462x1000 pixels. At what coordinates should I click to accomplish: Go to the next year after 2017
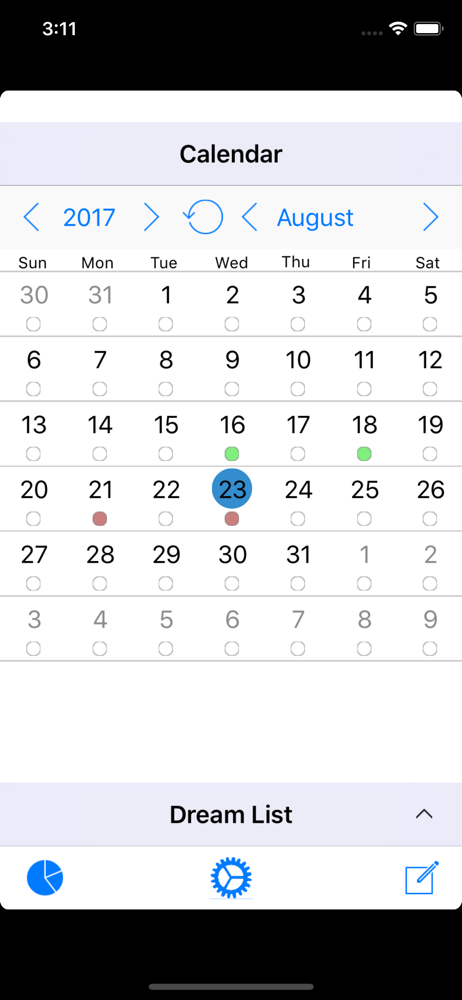pyautogui.click(x=151, y=218)
